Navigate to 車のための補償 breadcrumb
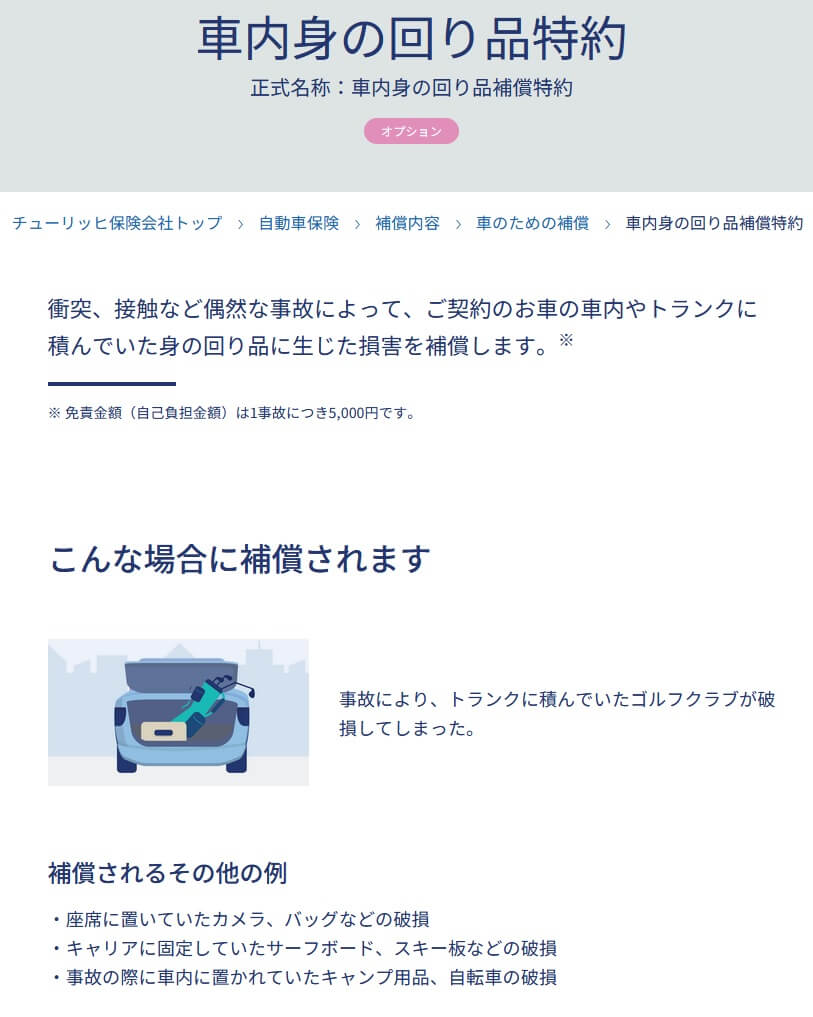813x1017 pixels. (x=532, y=223)
